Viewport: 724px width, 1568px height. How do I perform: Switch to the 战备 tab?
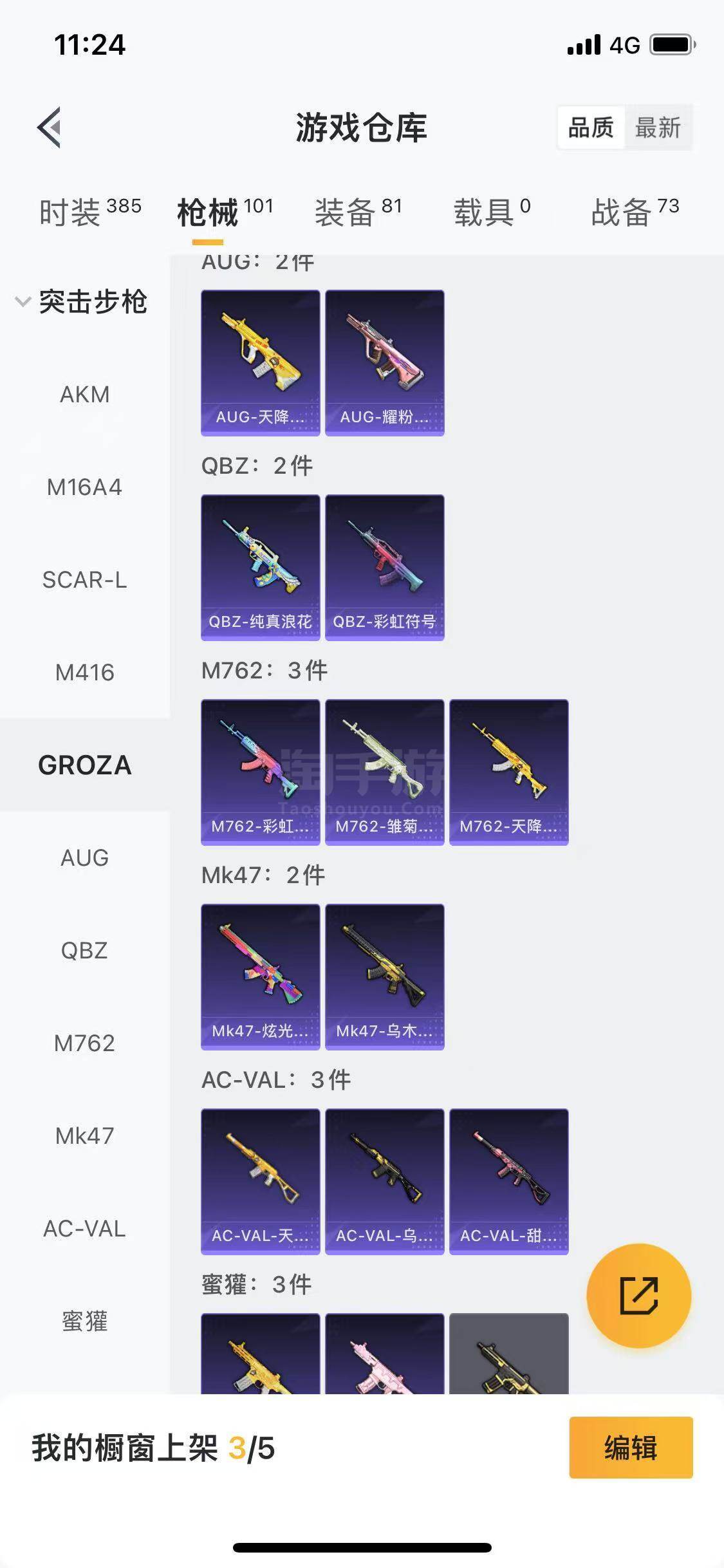click(x=635, y=212)
